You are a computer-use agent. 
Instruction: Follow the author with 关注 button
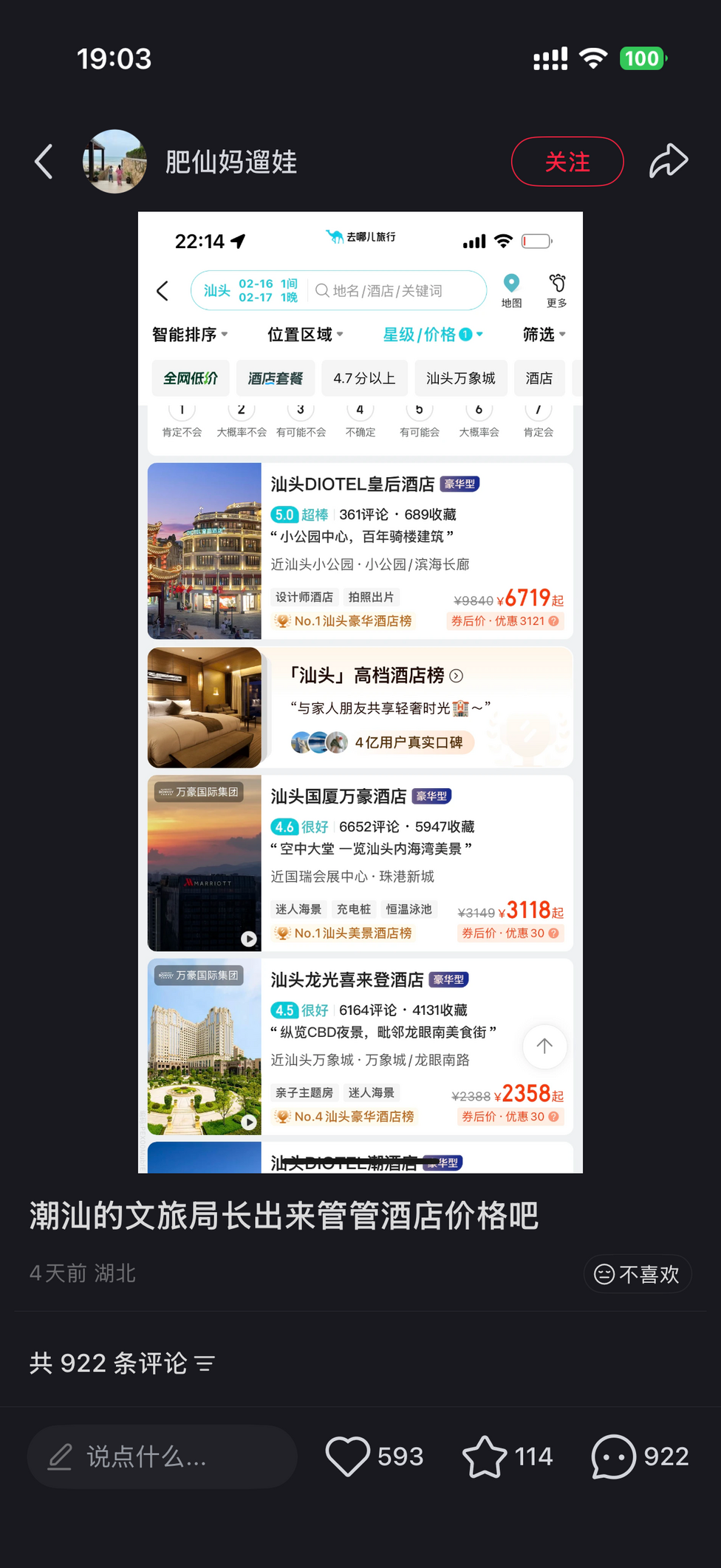pyautogui.click(x=567, y=162)
